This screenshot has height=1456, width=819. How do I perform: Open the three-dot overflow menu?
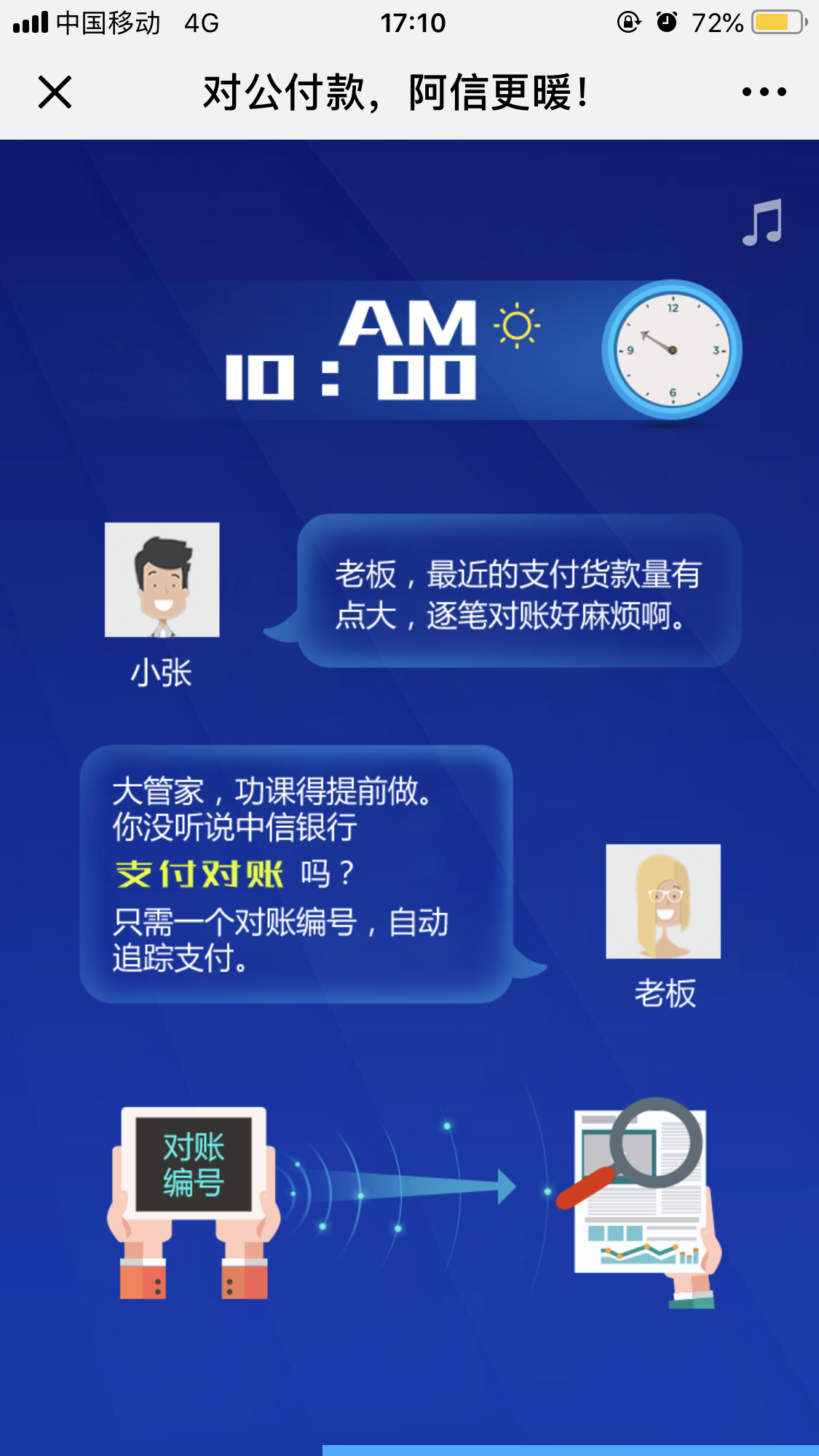pyautogui.click(x=764, y=92)
